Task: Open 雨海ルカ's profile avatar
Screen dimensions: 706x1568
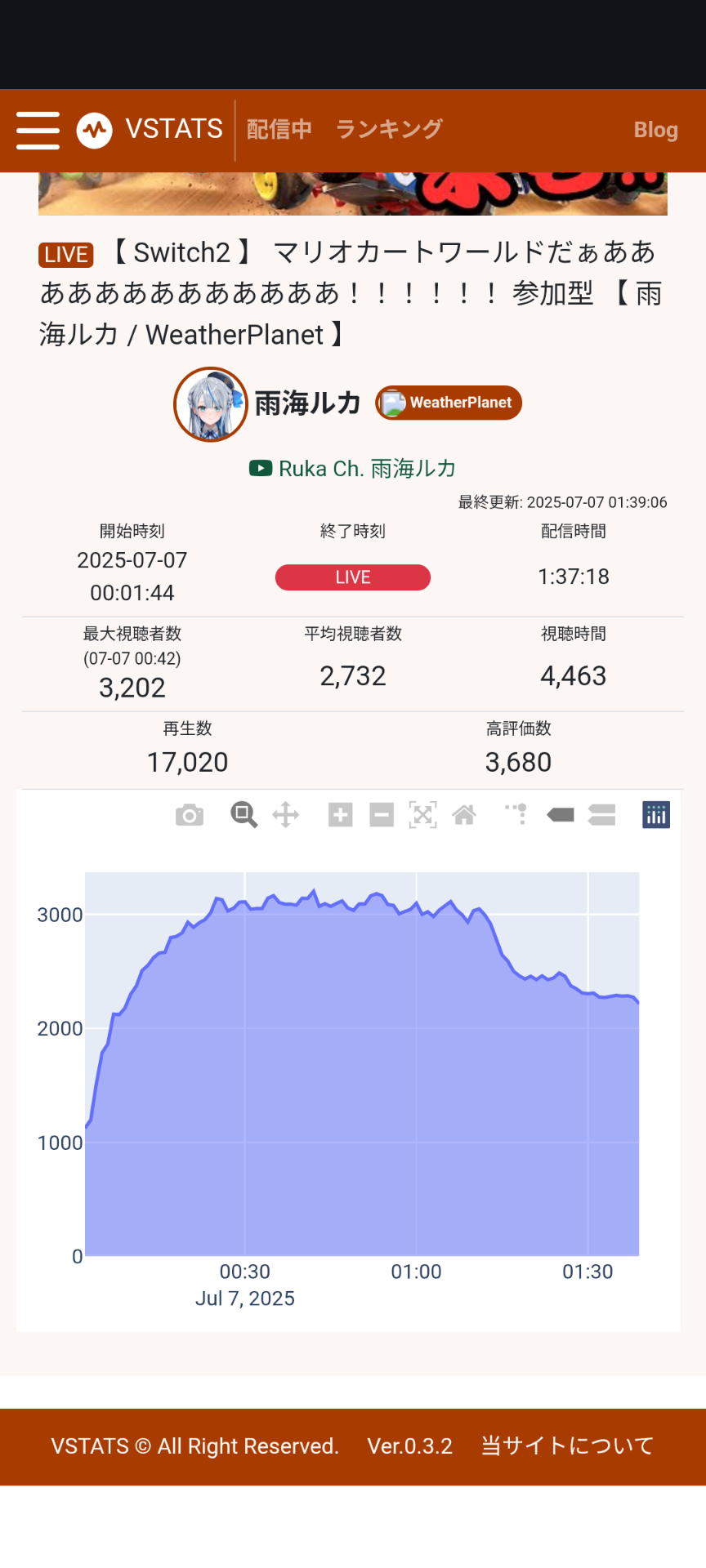Action: (211, 404)
